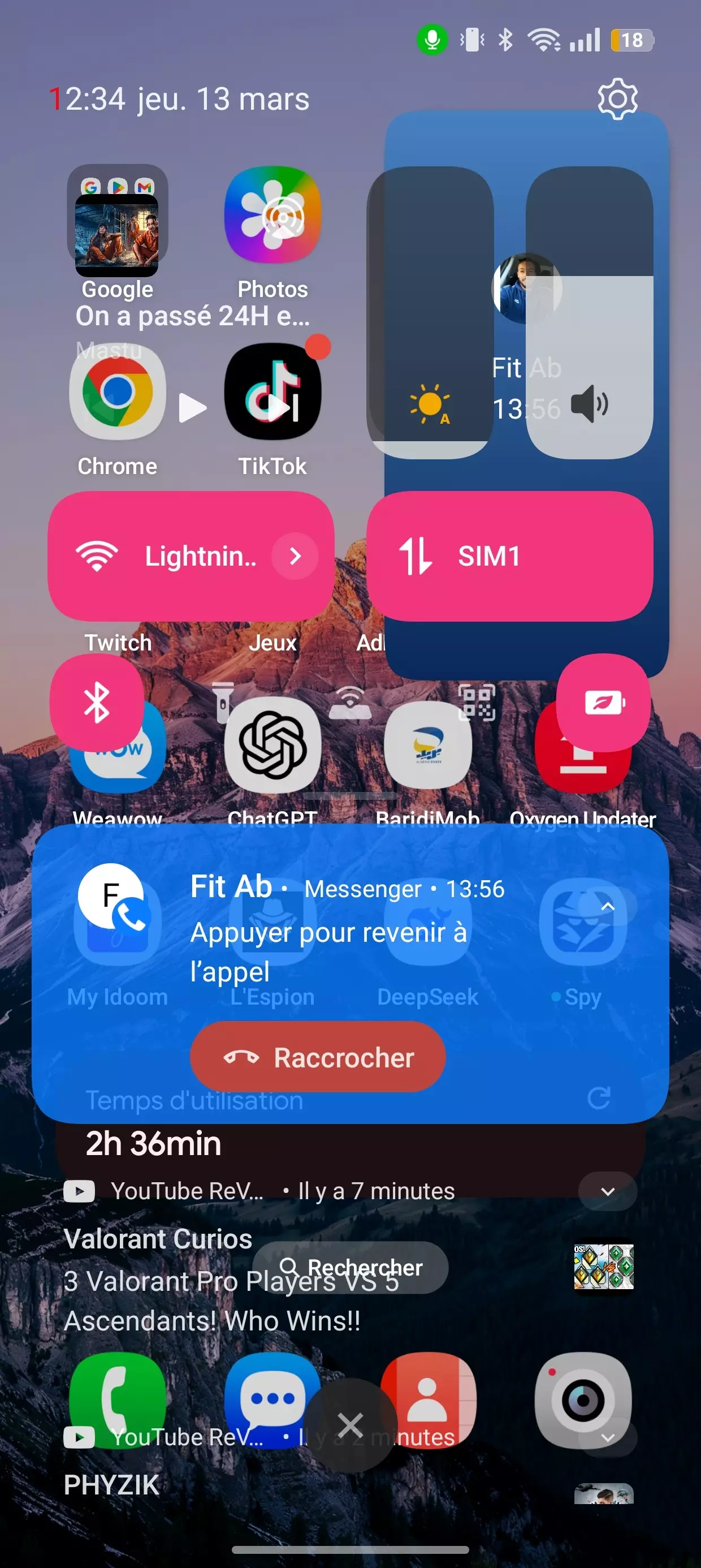Turn on the flashlight
This screenshot has height=1568, width=701.
pos(223,703)
